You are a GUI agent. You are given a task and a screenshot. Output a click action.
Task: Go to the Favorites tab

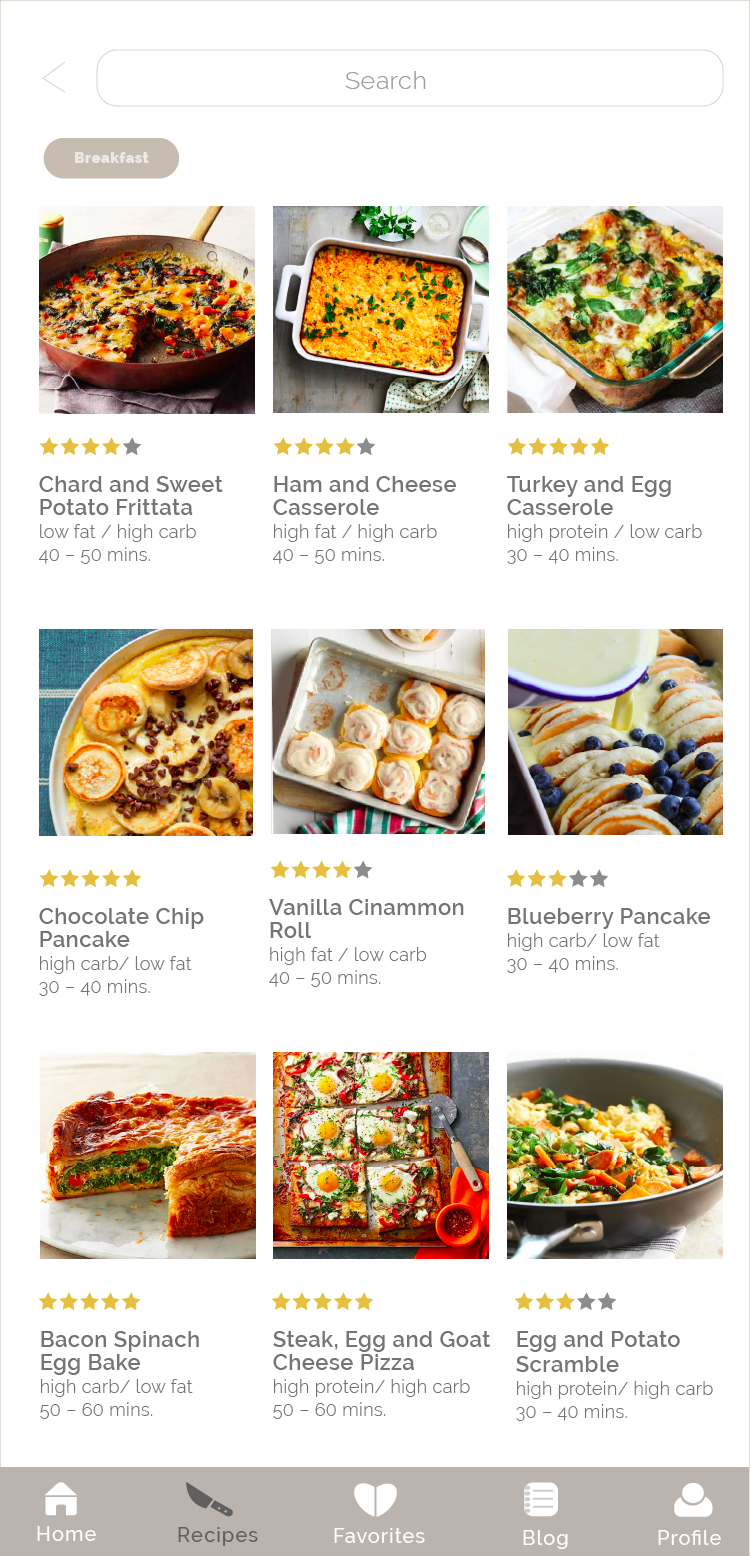(378, 1512)
